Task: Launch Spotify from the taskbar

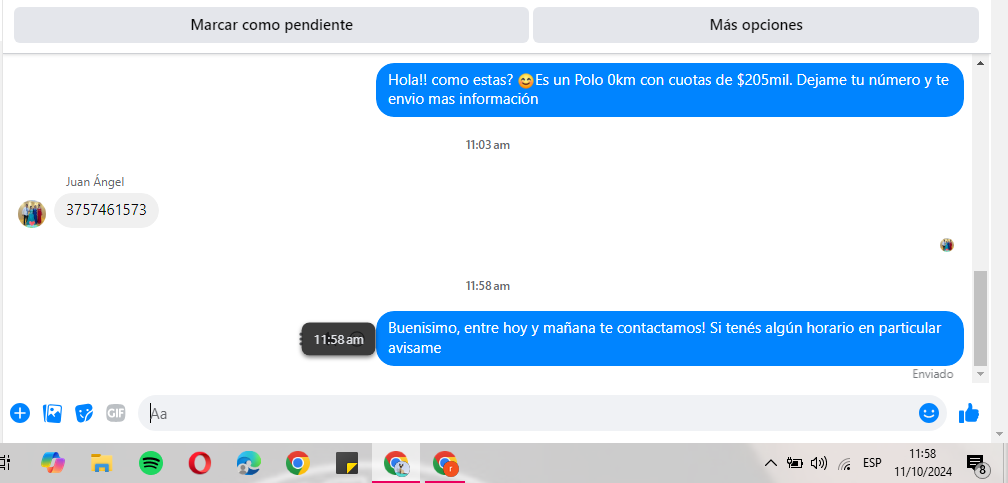Action: 150,463
